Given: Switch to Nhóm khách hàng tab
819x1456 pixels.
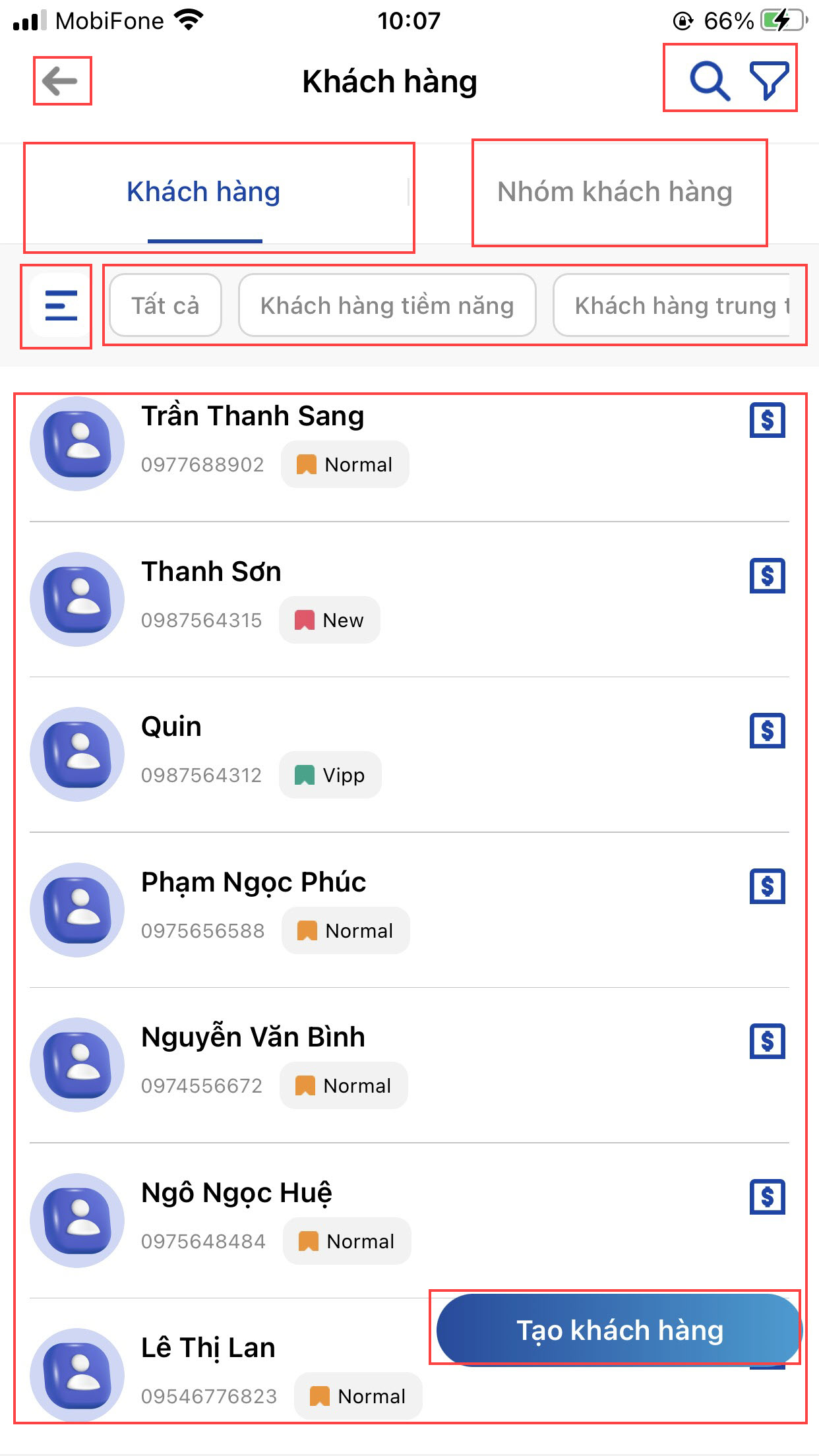Looking at the screenshot, I should (x=615, y=192).
